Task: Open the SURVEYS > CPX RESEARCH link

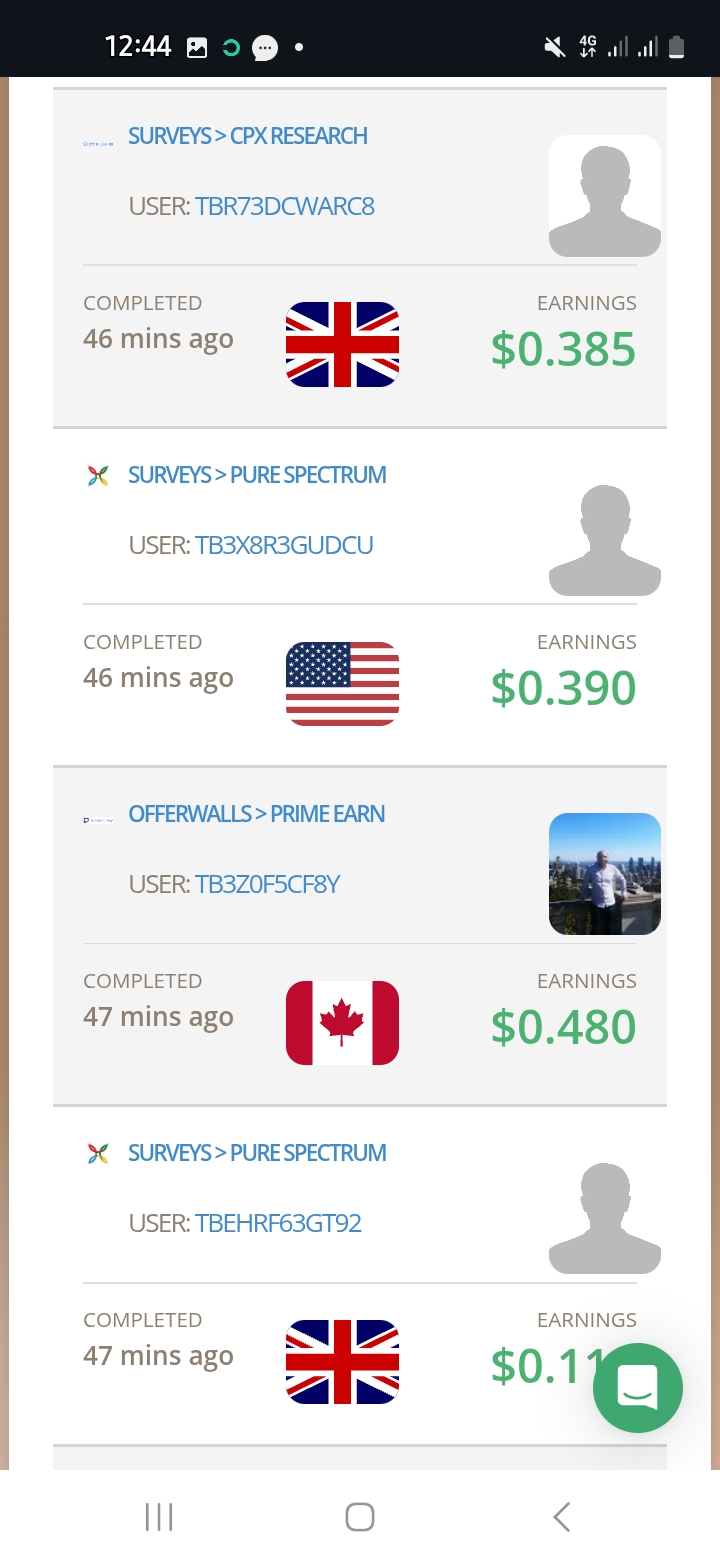Action: click(247, 136)
